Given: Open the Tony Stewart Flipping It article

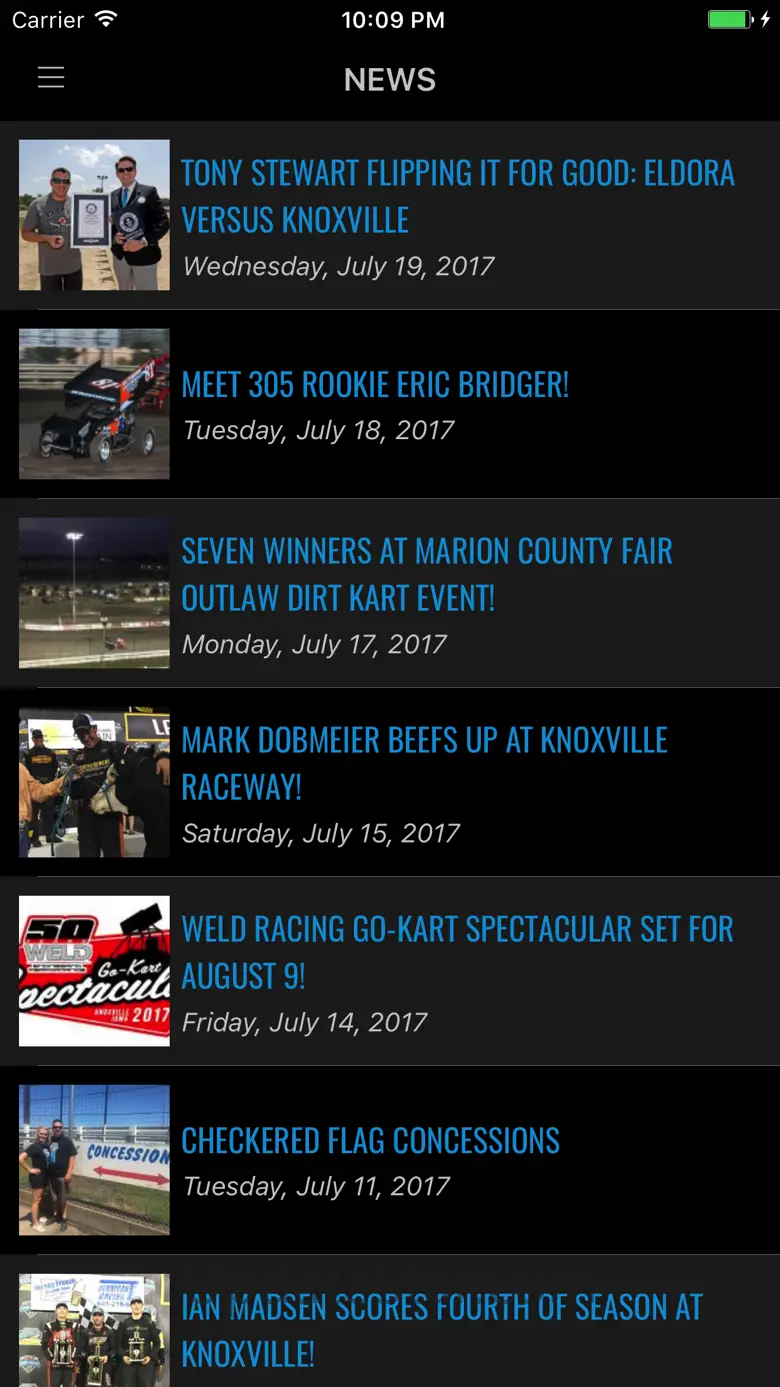Looking at the screenshot, I should (390, 215).
